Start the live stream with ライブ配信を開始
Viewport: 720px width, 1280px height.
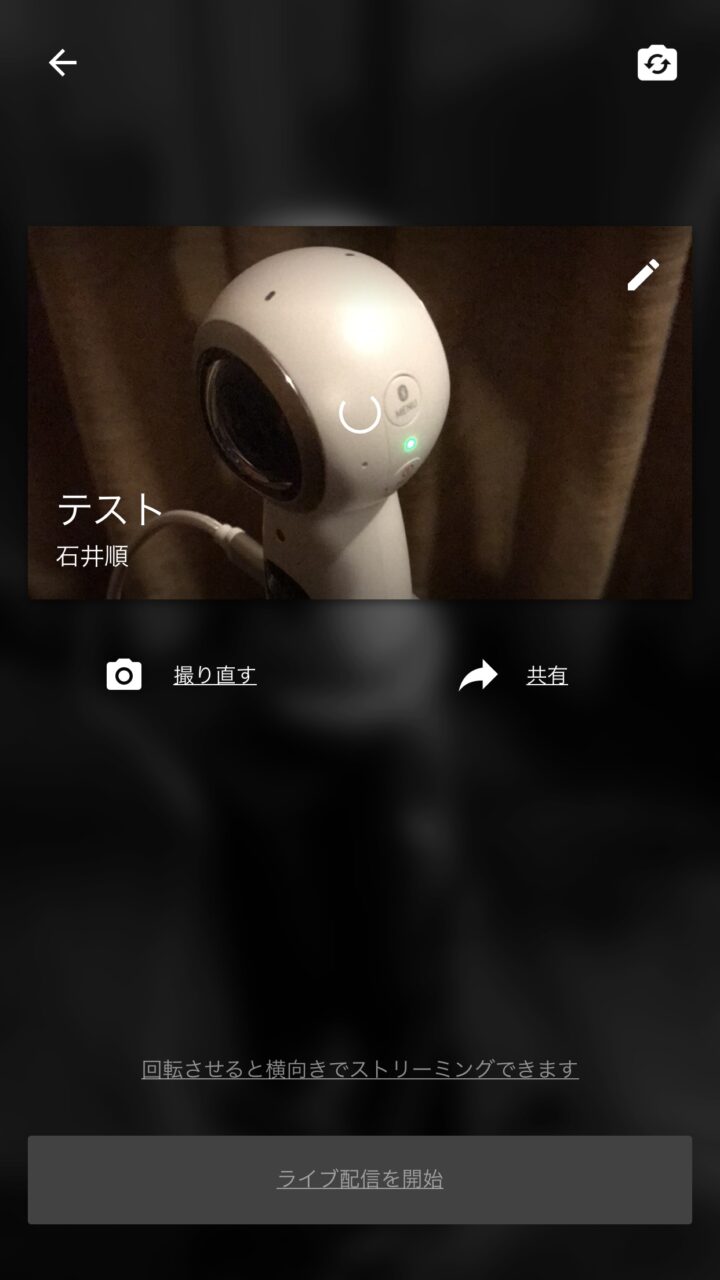[360, 1179]
